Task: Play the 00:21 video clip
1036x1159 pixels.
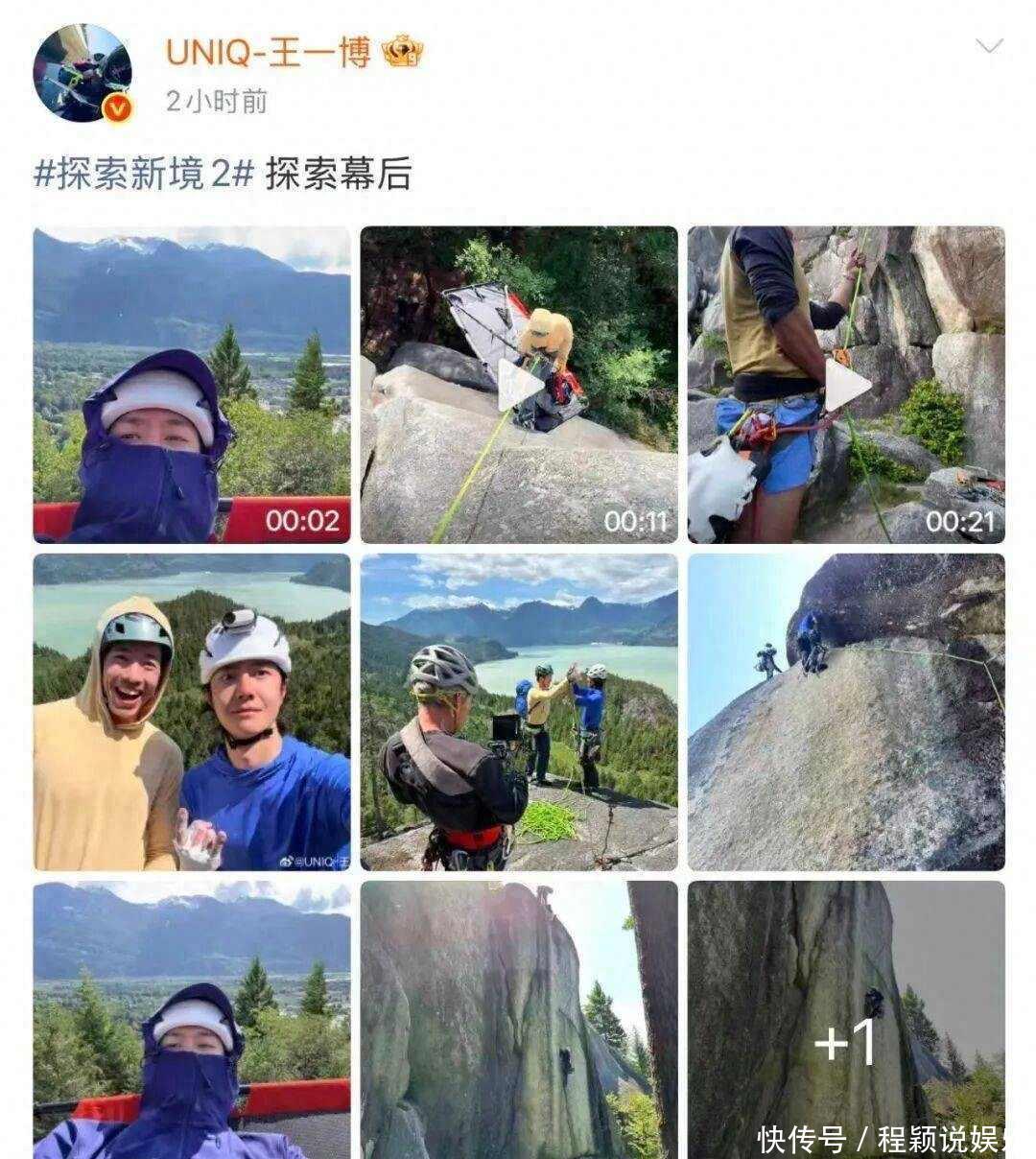Action: [846, 385]
